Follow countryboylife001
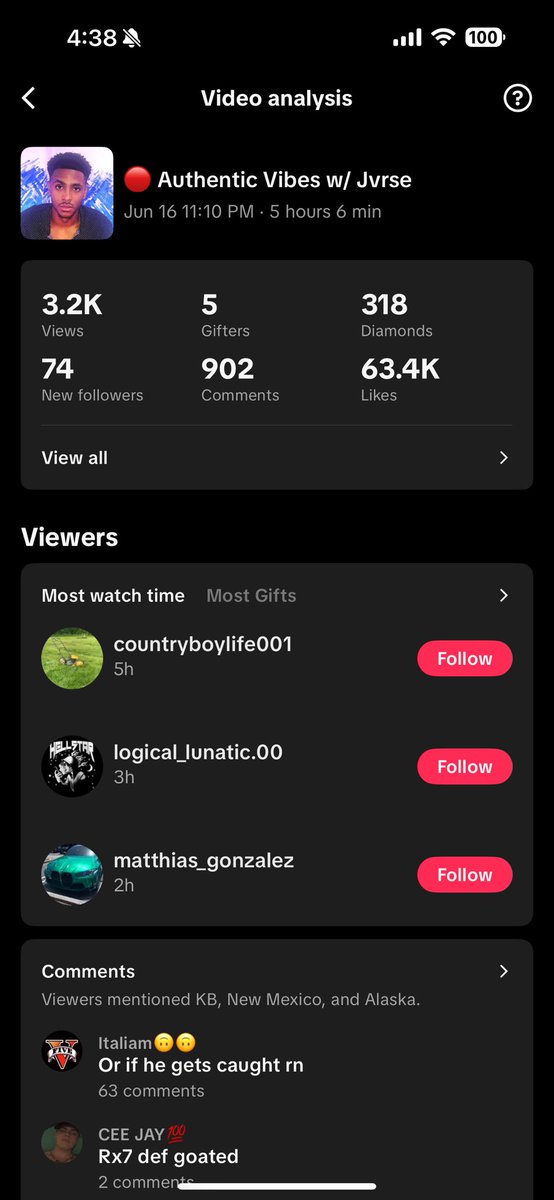The width and height of the screenshot is (554, 1200). point(464,659)
